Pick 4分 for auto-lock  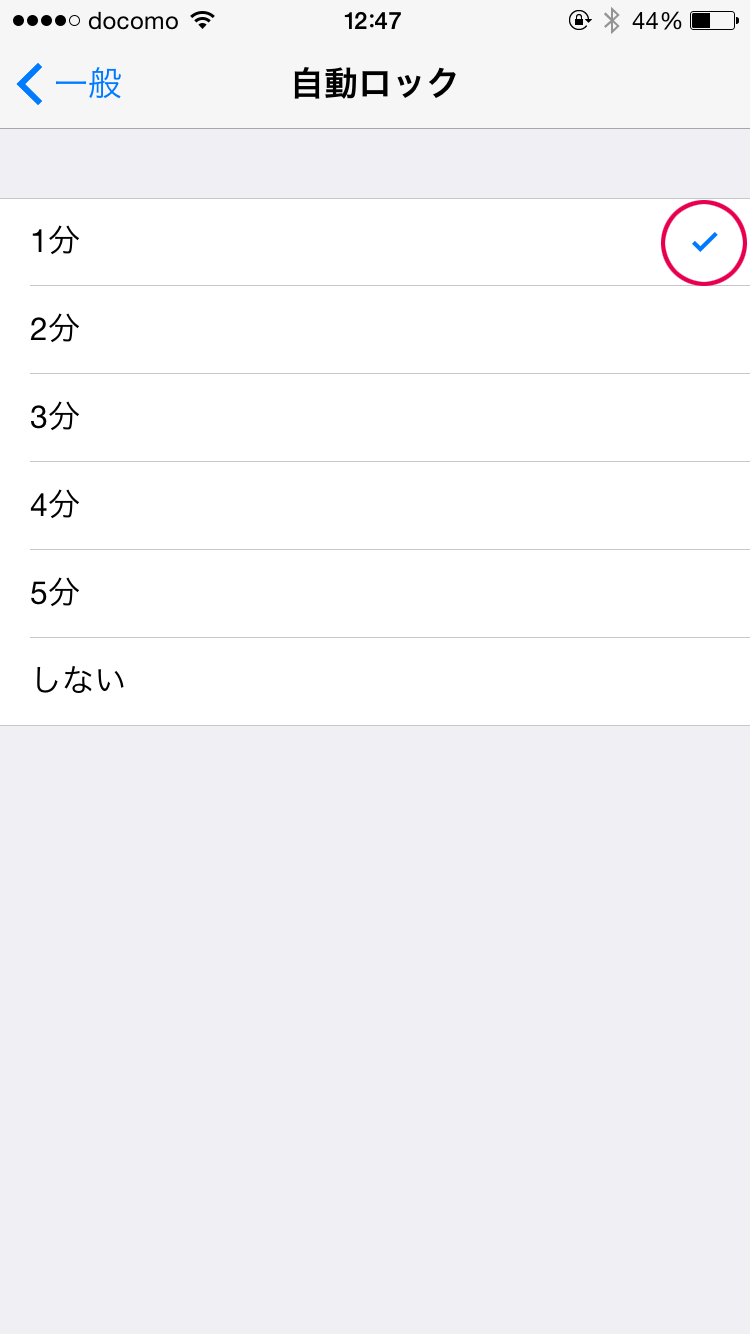[x=375, y=506]
